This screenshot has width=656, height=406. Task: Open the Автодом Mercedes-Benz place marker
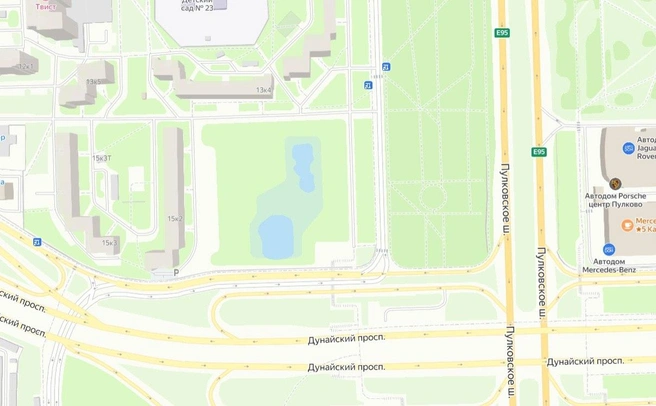point(609,249)
